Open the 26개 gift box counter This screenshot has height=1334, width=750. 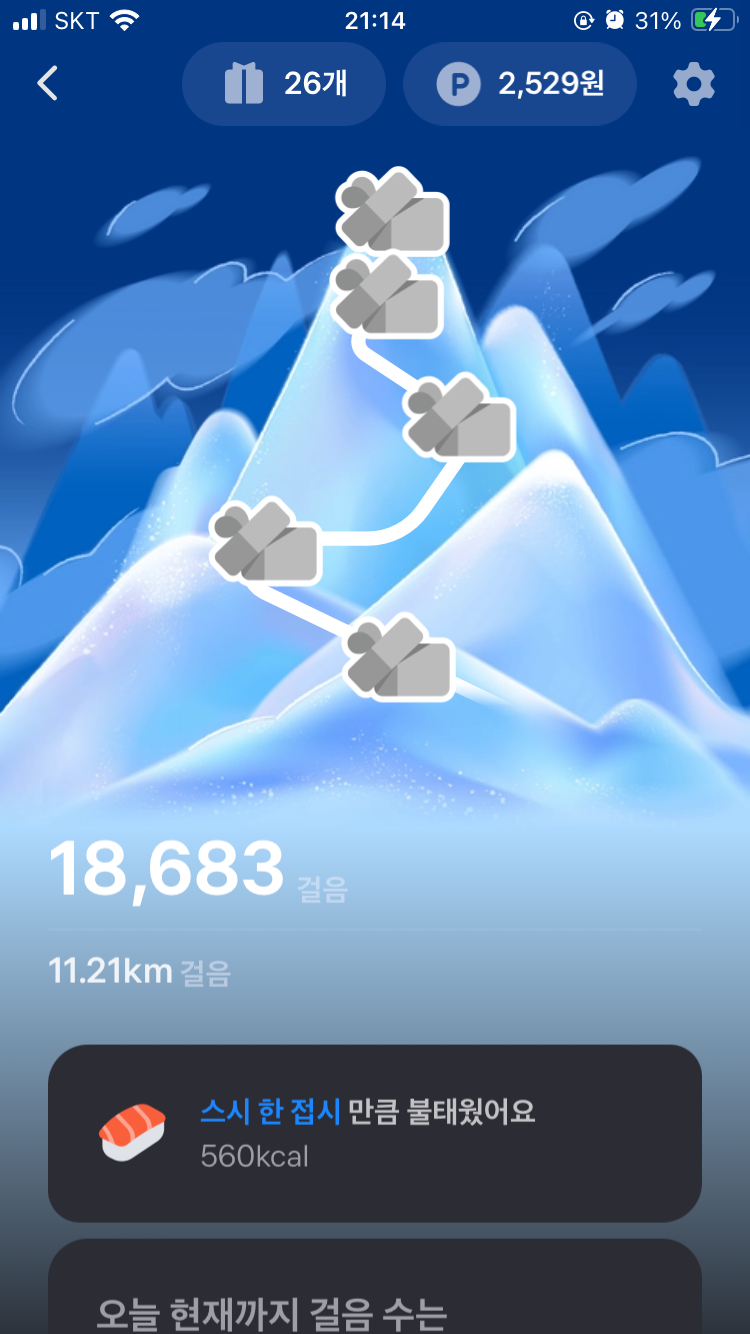coord(284,84)
